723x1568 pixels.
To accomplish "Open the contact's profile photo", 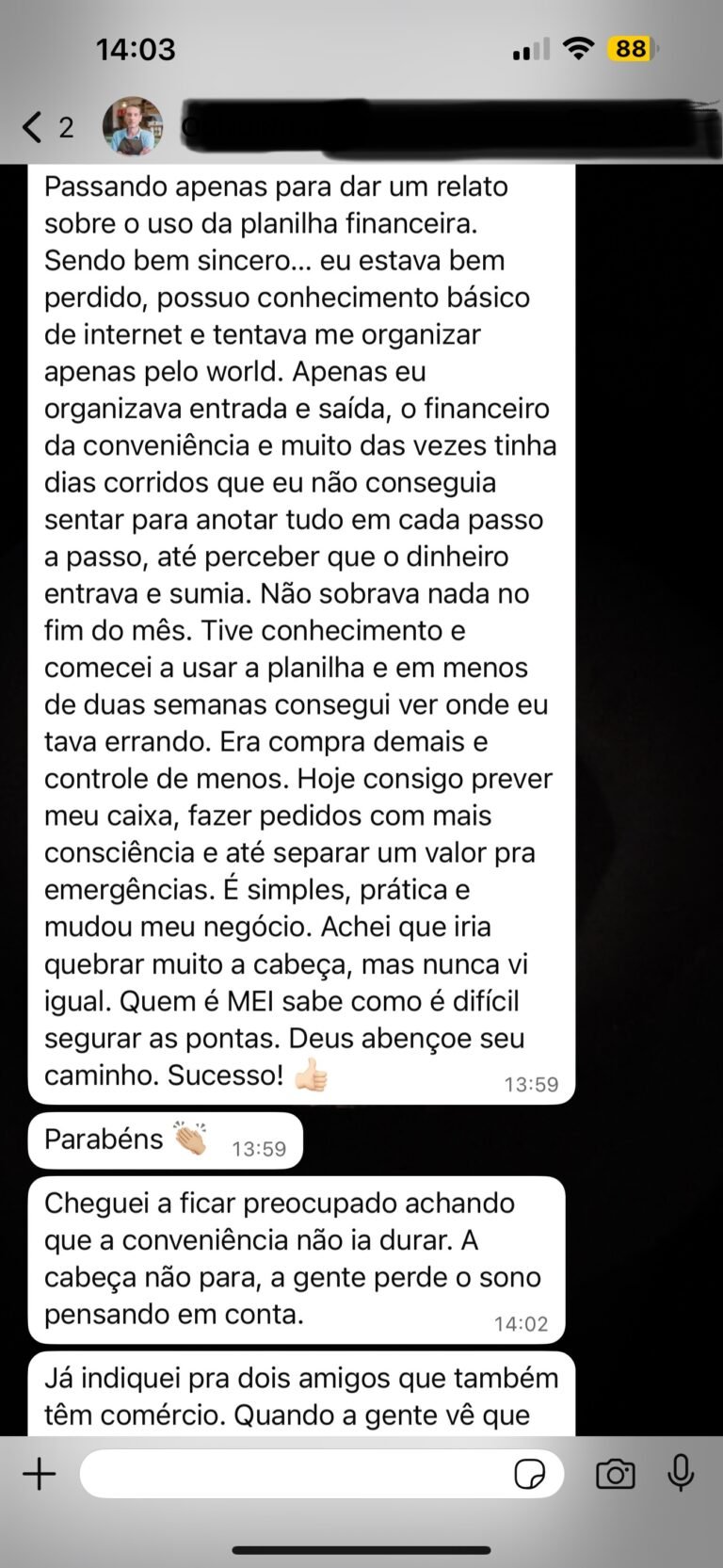I will point(132,126).
